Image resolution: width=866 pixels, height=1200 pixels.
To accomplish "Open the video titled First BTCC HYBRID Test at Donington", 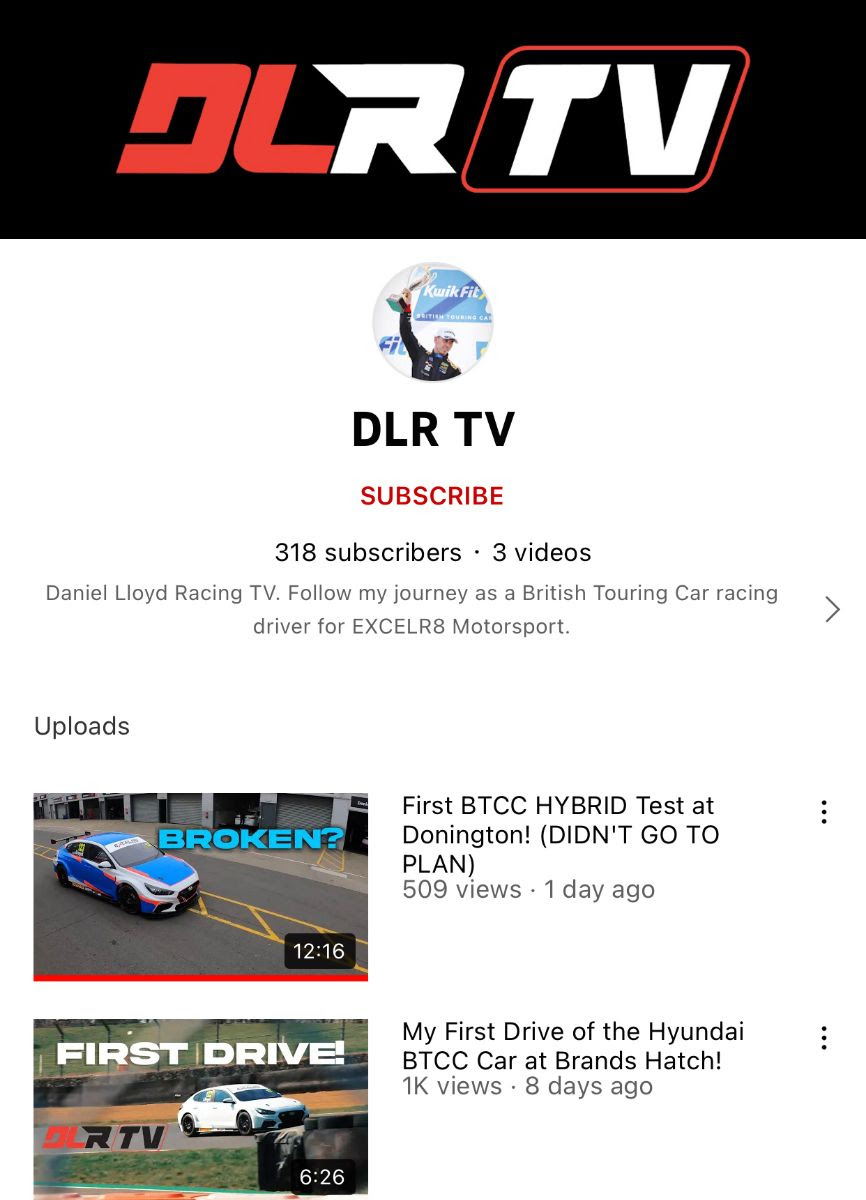I will pos(560,834).
